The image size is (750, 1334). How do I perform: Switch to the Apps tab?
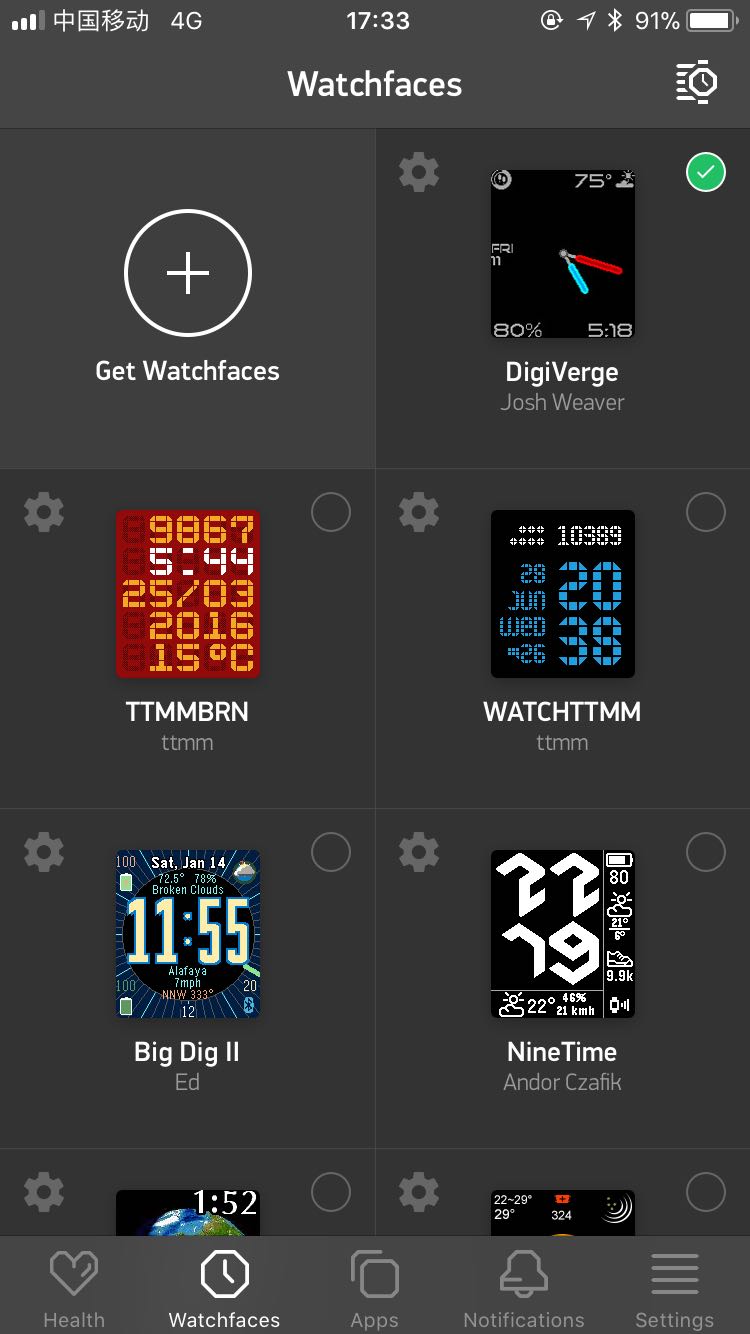(375, 1288)
